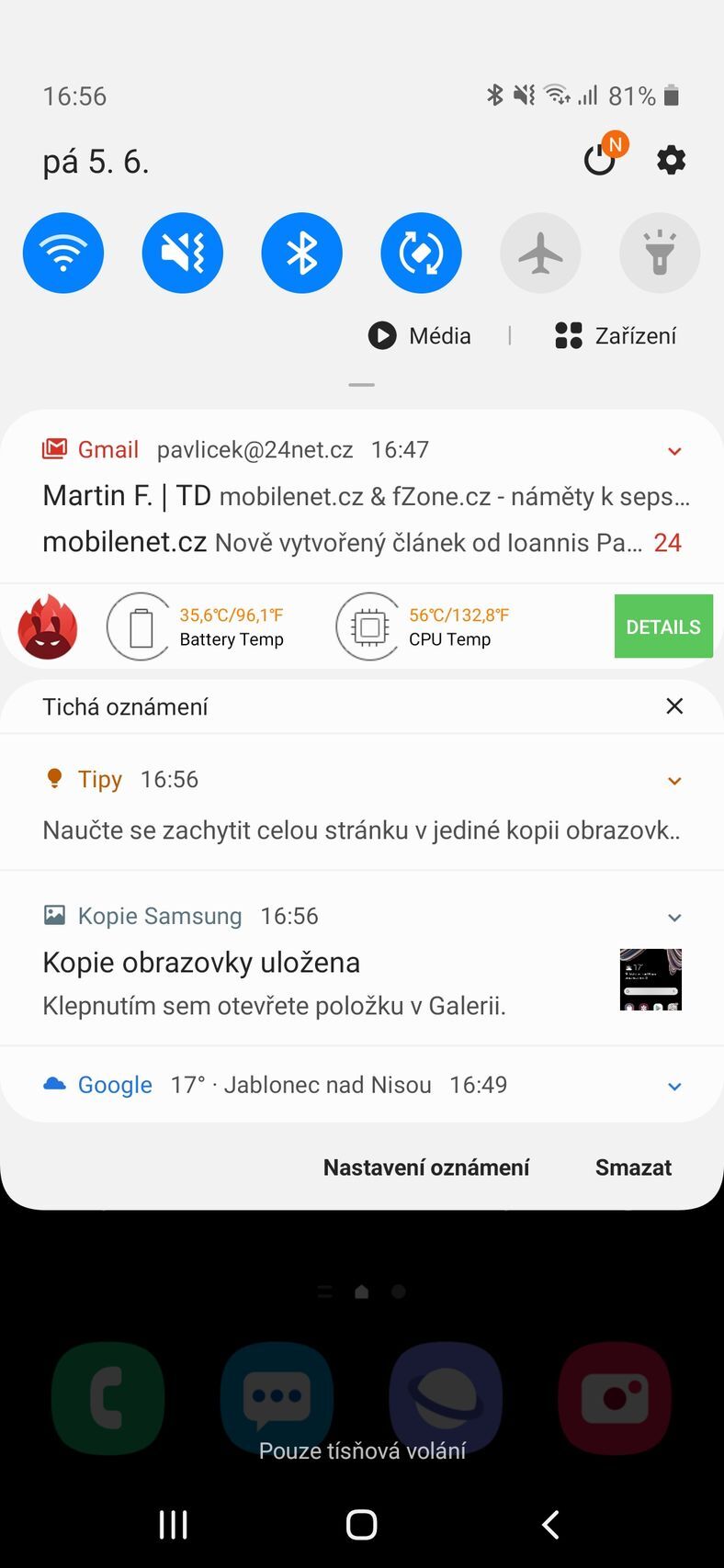The width and height of the screenshot is (724, 1568).
Task: Open the screenshot thumbnail in Kopie Samsung
Action: pyautogui.click(x=650, y=980)
